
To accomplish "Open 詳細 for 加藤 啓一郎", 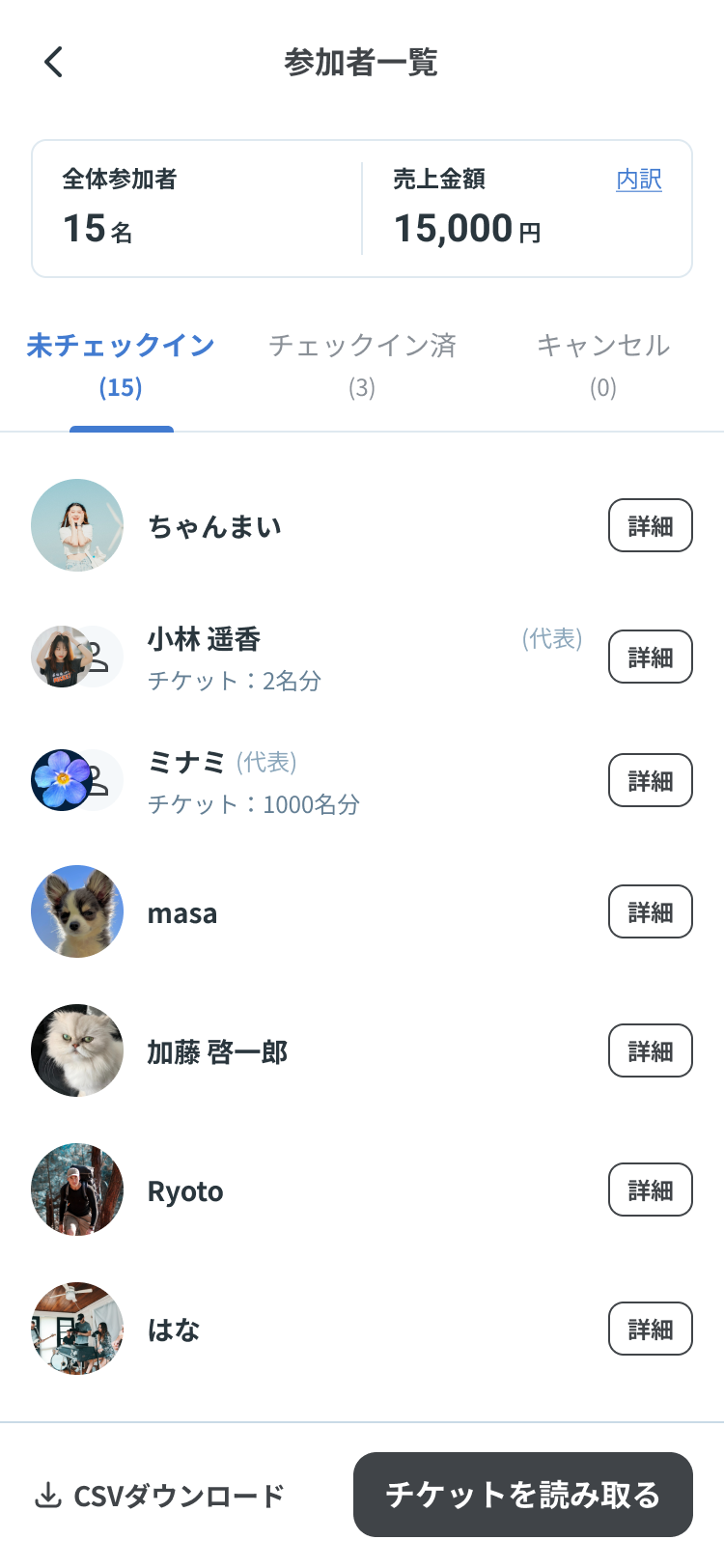I will point(650,1050).
